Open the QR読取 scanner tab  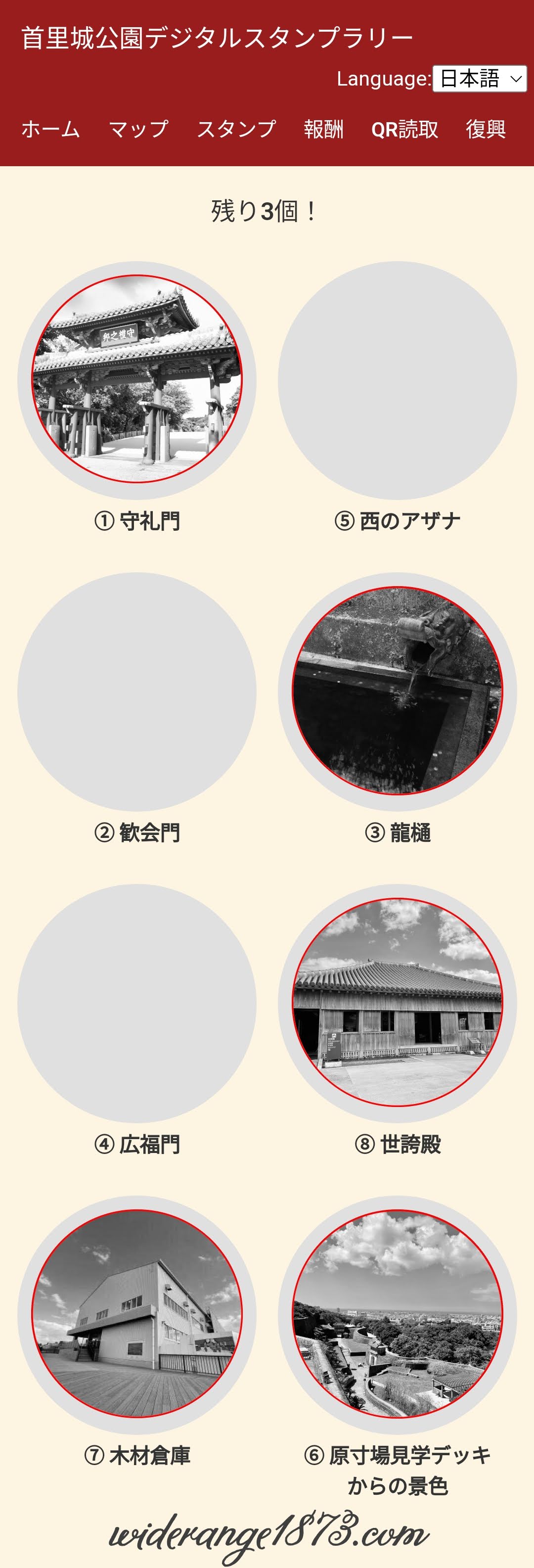(404, 129)
